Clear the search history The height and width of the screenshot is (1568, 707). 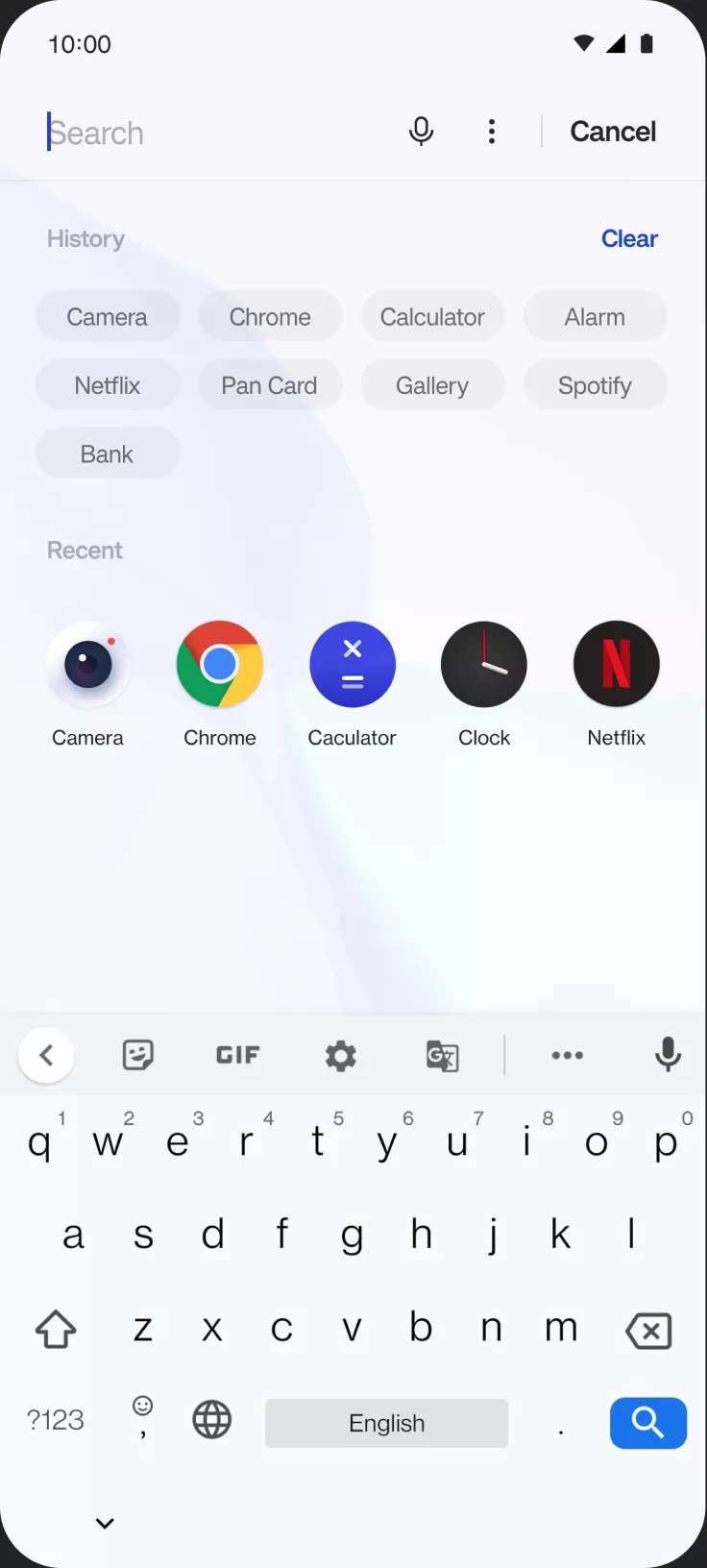629,238
